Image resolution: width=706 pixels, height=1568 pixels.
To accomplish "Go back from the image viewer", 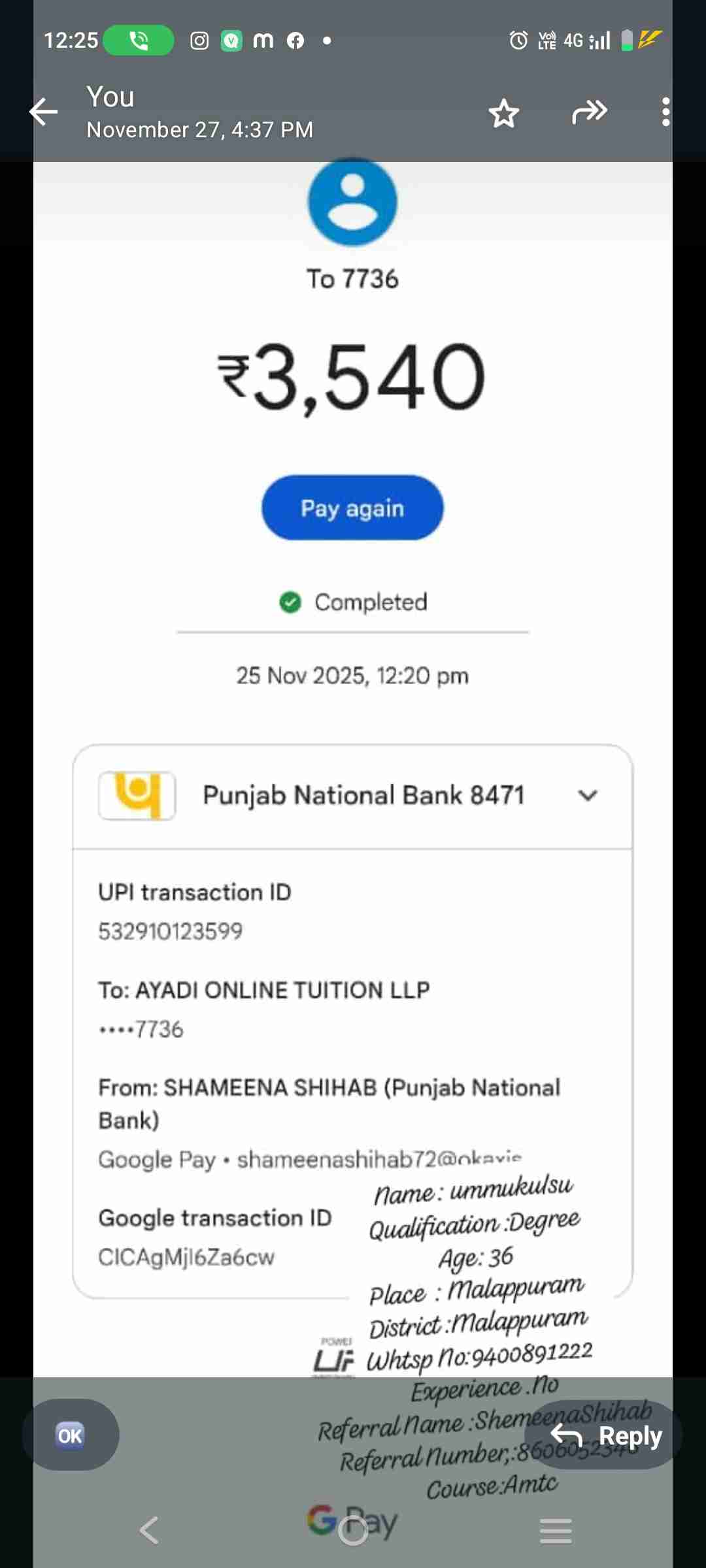I will (x=44, y=112).
